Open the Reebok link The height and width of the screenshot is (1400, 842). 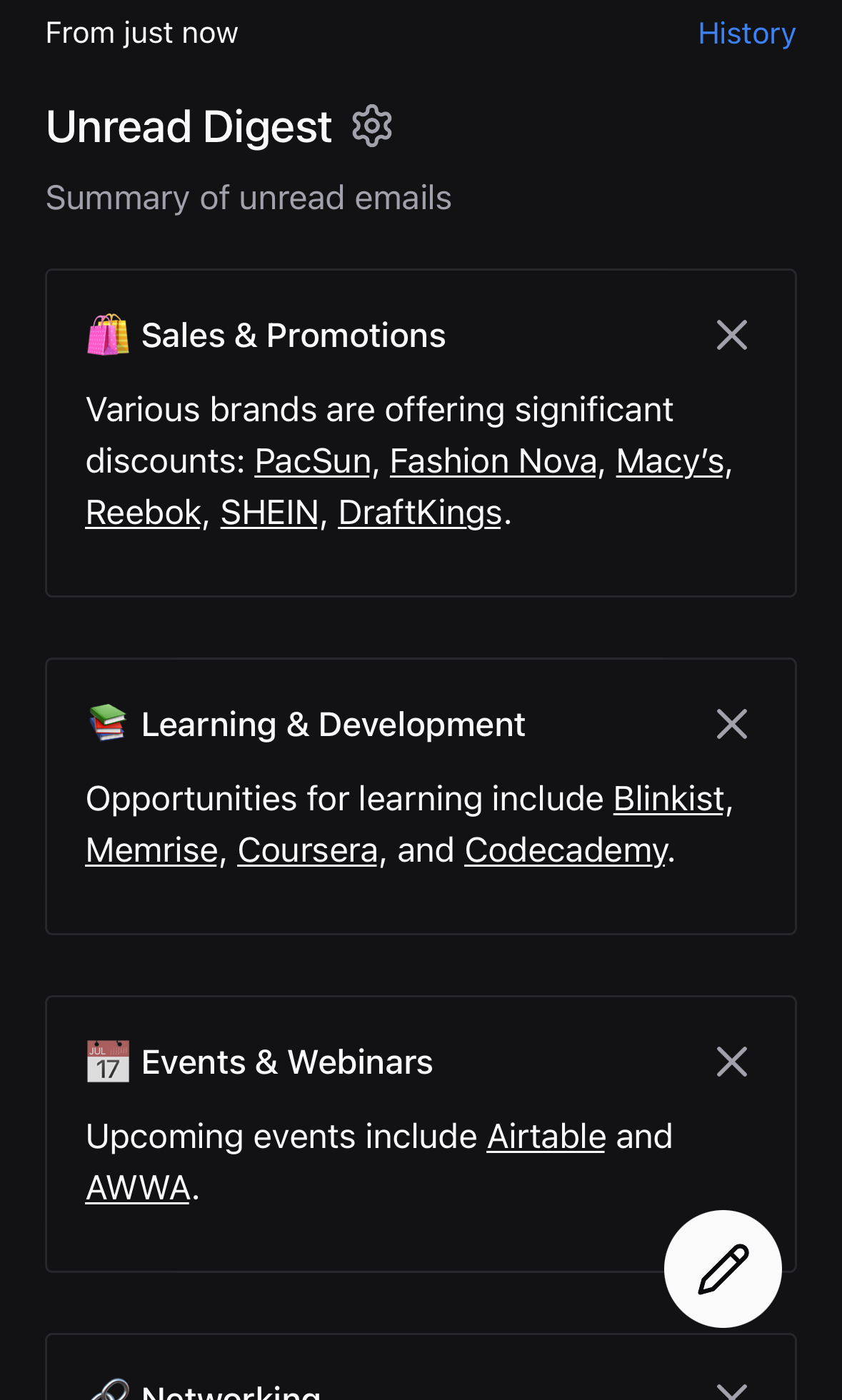pos(143,513)
